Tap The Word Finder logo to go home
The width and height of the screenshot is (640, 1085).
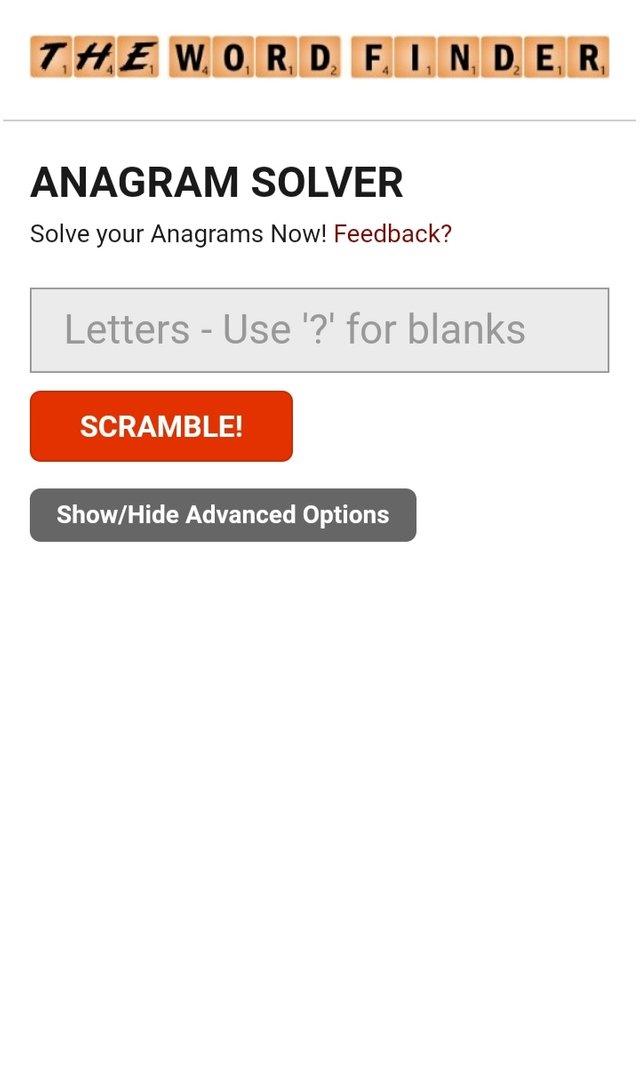[319, 57]
